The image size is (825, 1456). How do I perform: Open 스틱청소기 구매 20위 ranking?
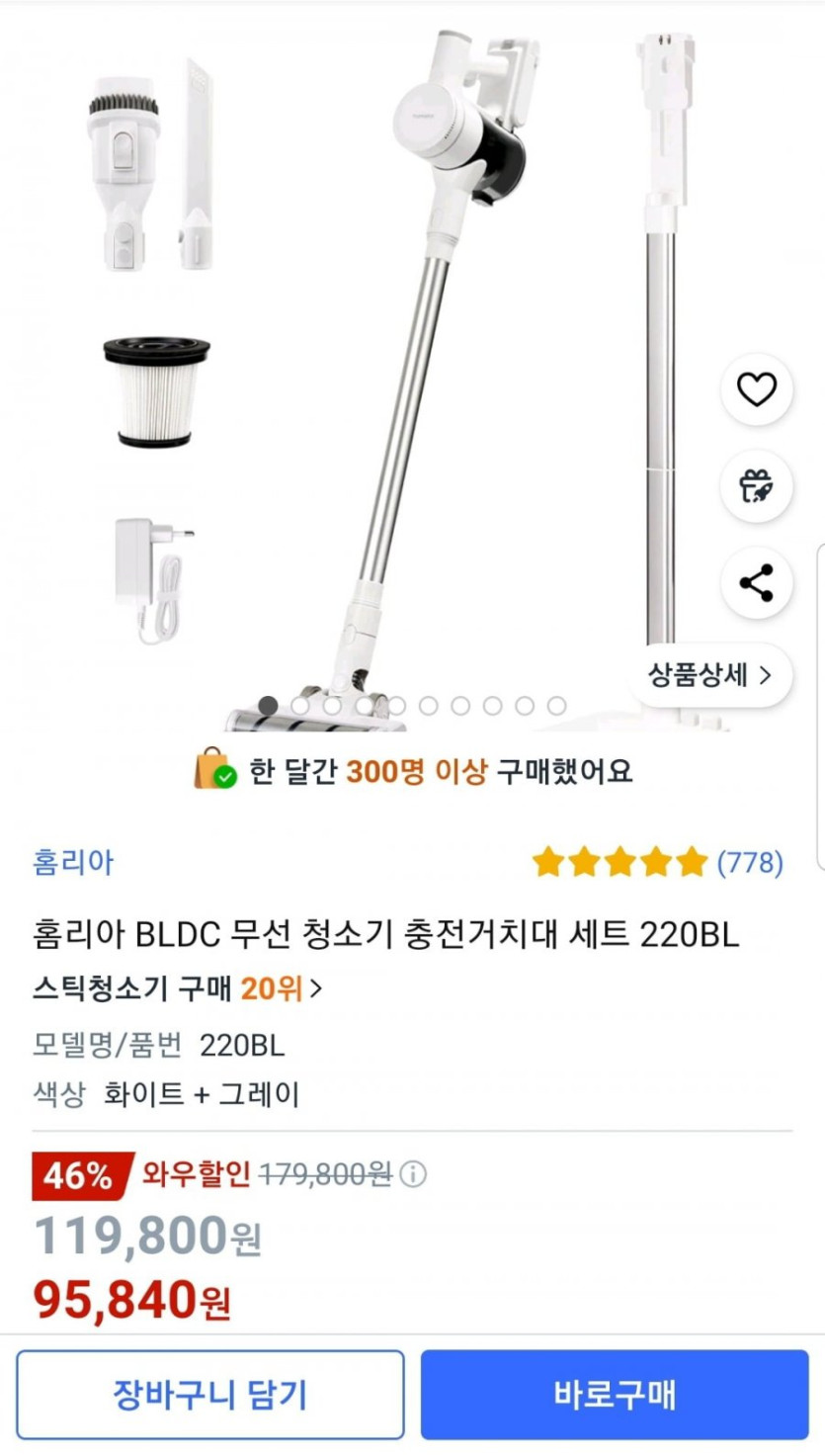(178, 988)
